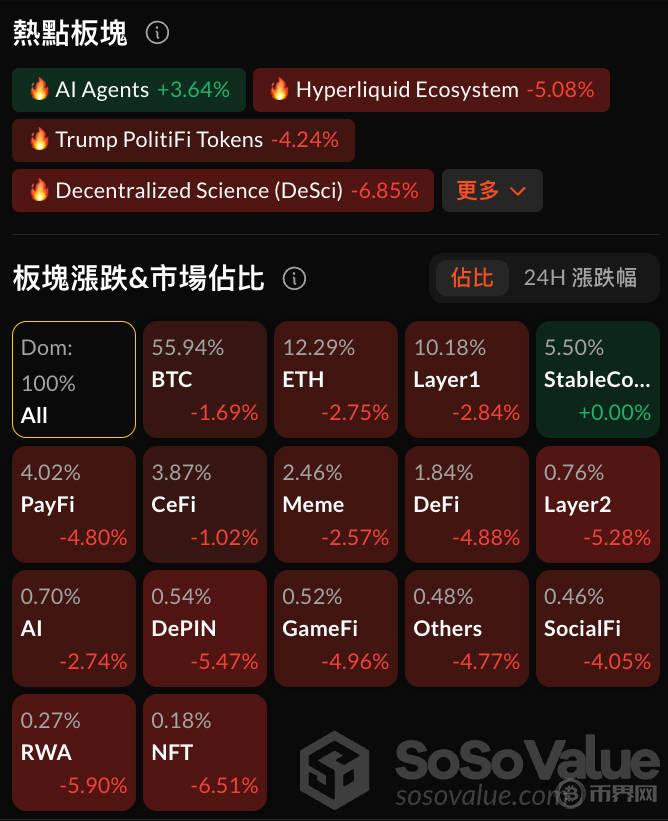668x821 pixels.
Task: Open the DePIN sector tile
Action: tap(205, 628)
